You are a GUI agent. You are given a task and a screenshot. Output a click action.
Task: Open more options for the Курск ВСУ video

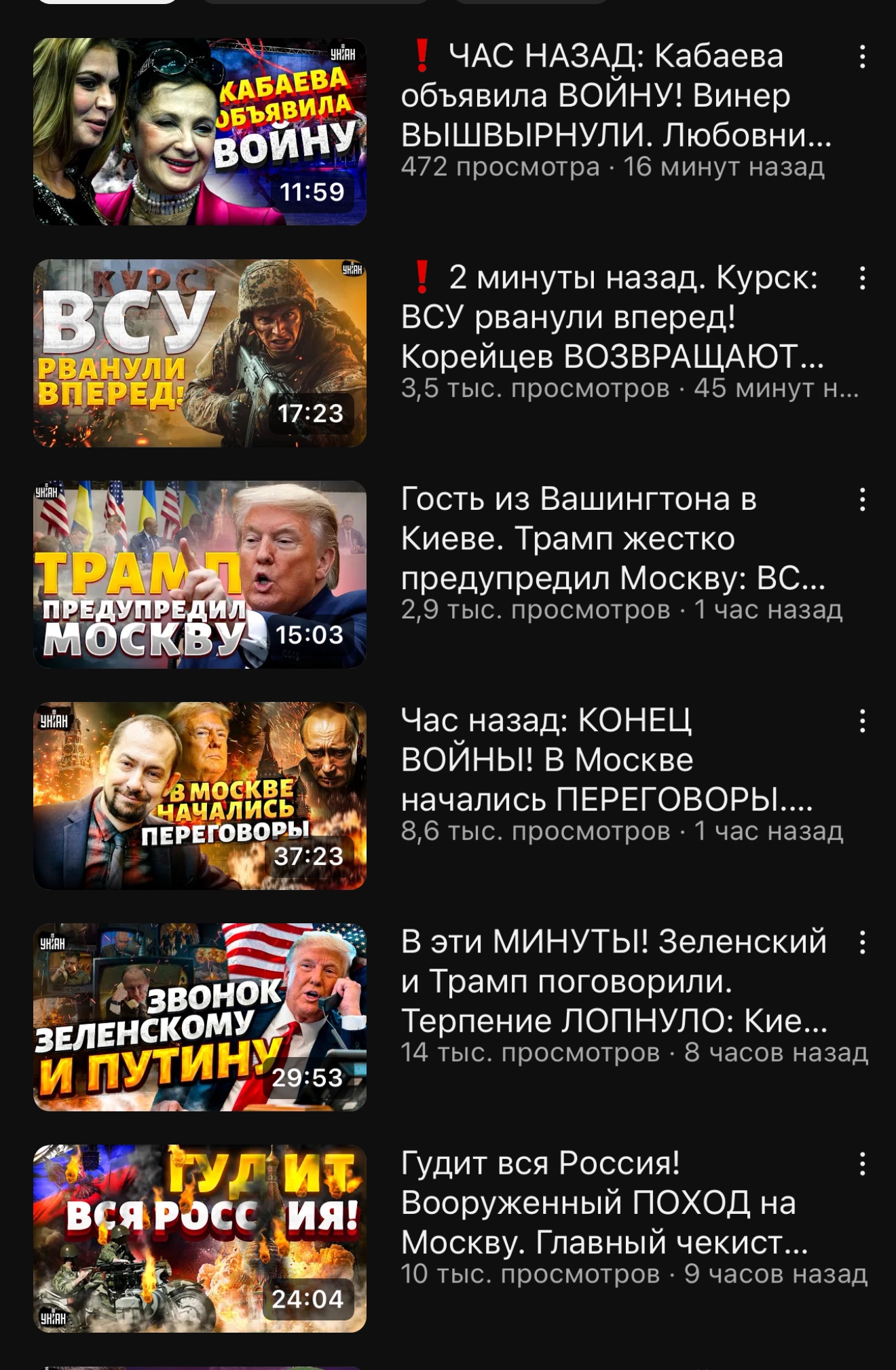coord(862,278)
